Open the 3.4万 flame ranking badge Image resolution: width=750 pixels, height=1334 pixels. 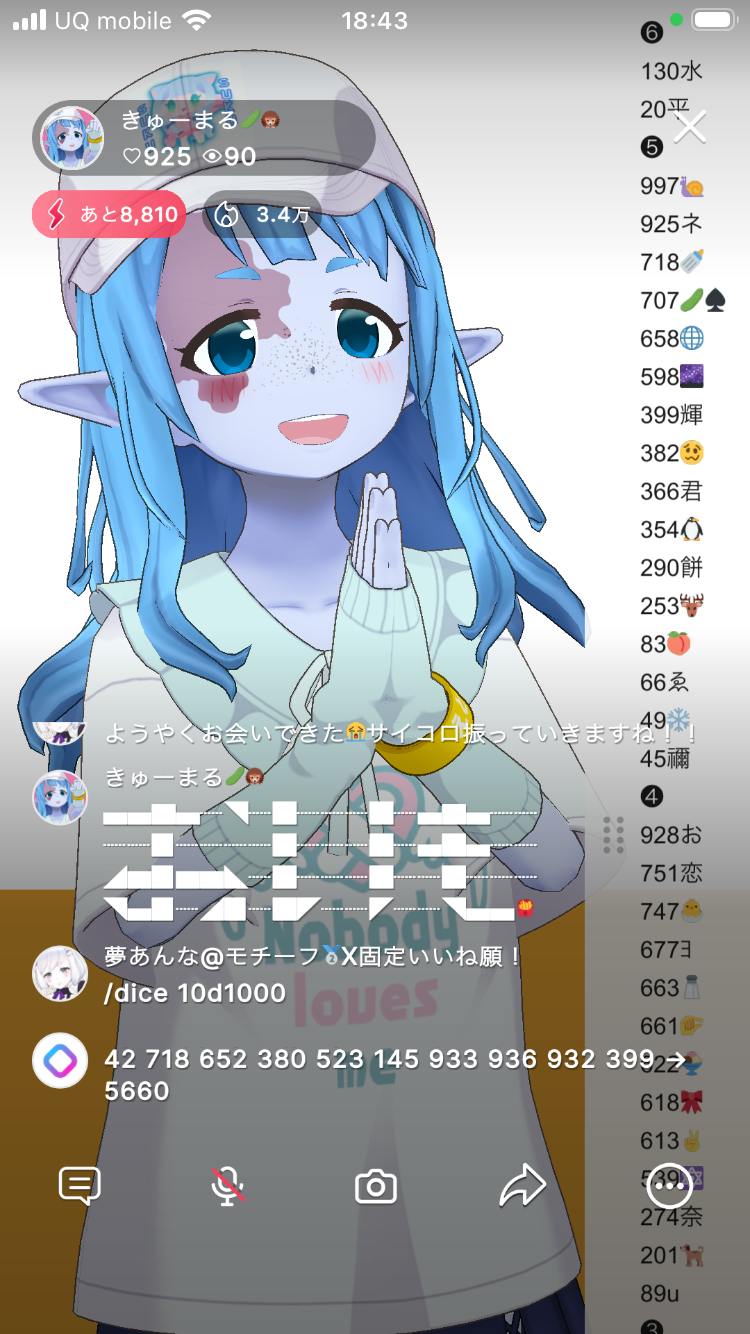(x=262, y=214)
